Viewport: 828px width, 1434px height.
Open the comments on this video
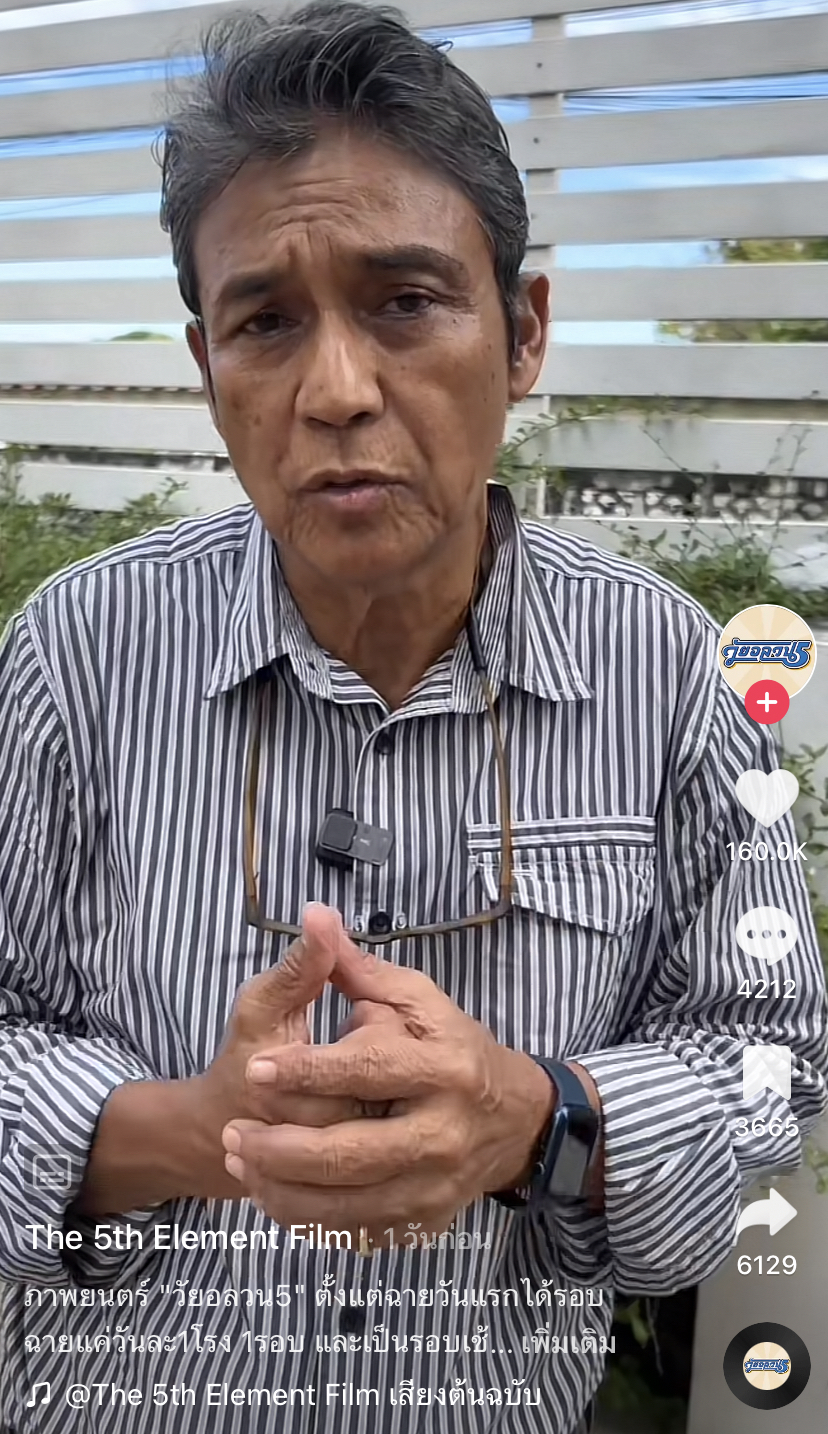[x=766, y=935]
